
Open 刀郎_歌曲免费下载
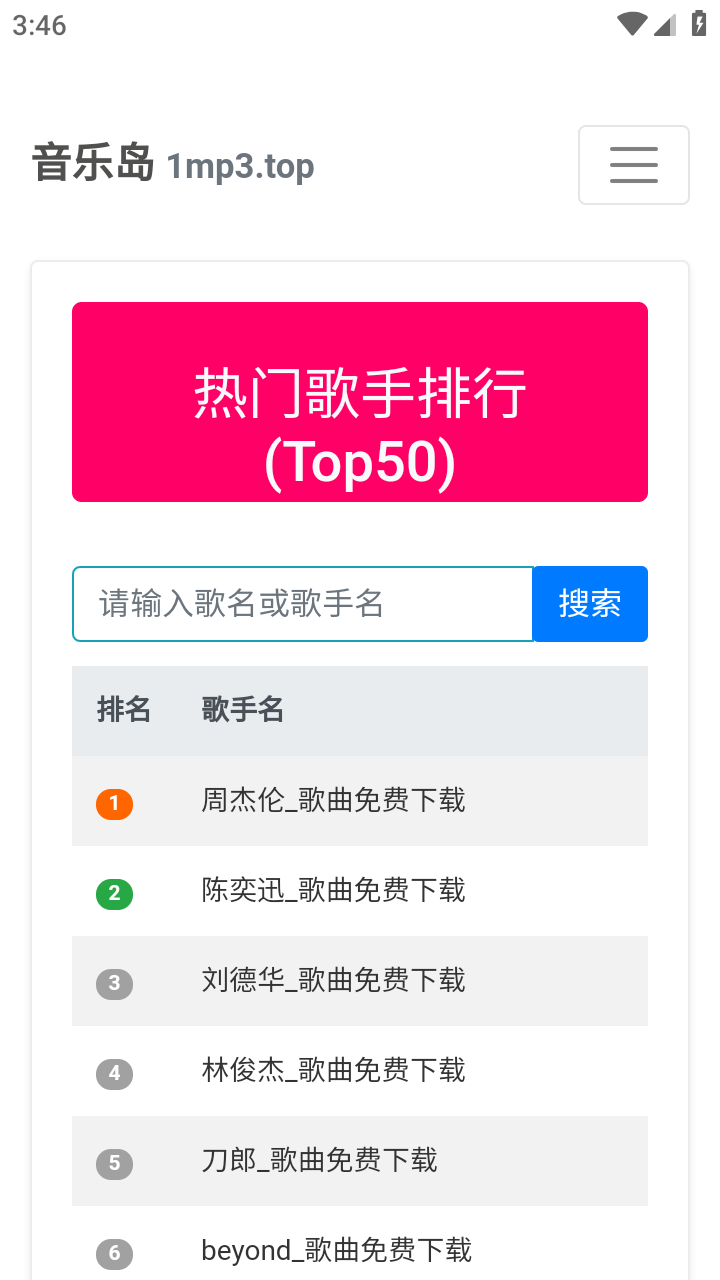pos(319,1161)
